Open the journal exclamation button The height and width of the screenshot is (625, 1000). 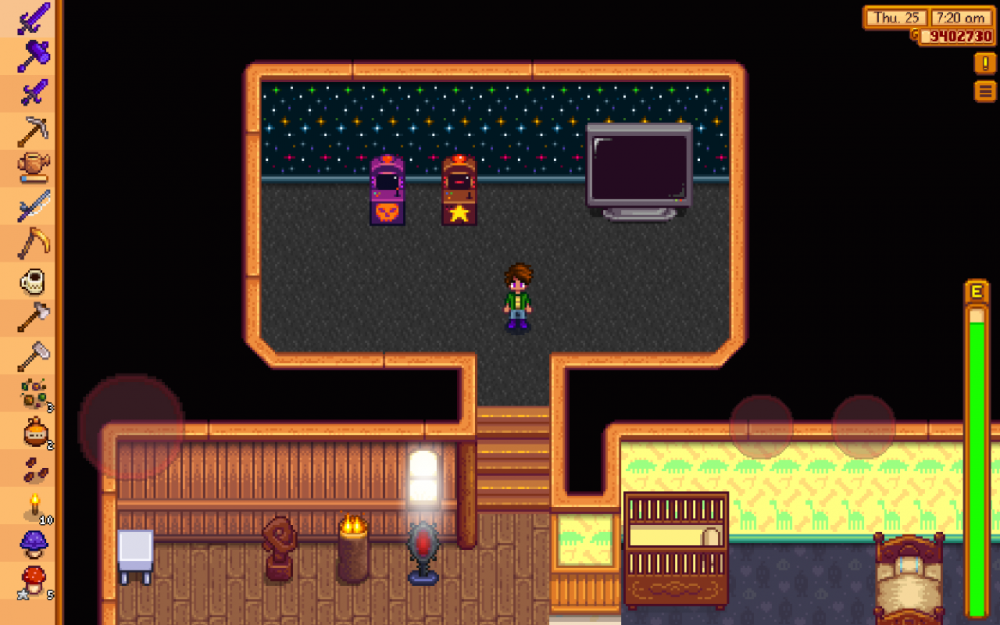pos(985,63)
